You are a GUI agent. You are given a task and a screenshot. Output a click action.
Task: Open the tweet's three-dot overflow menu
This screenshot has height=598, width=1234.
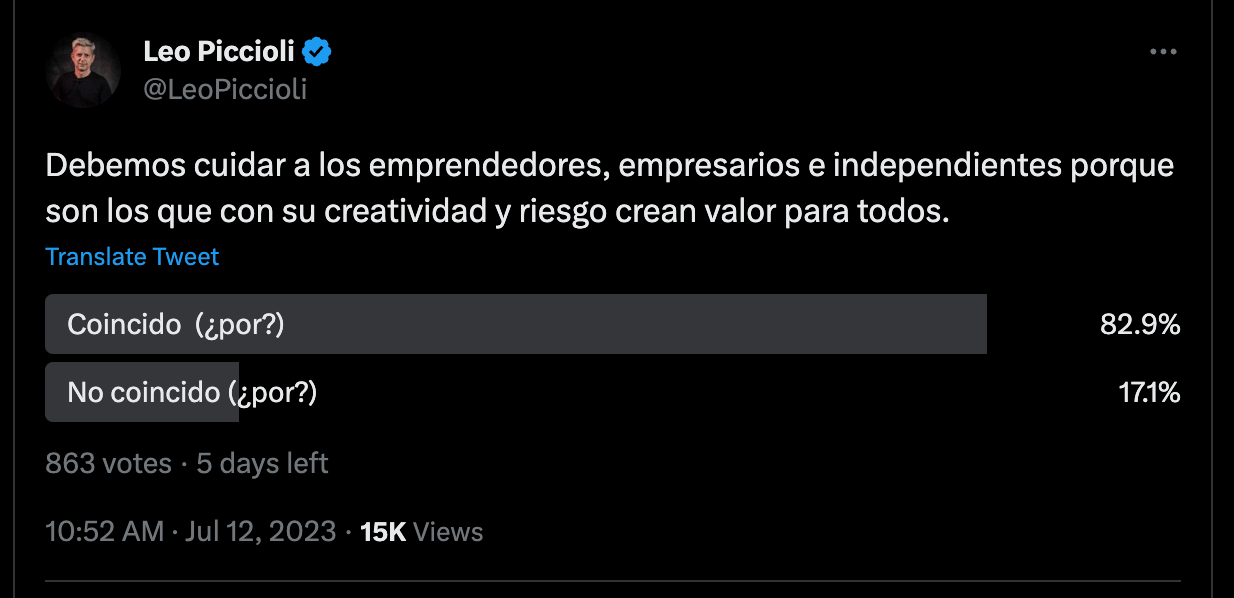click(x=1162, y=52)
